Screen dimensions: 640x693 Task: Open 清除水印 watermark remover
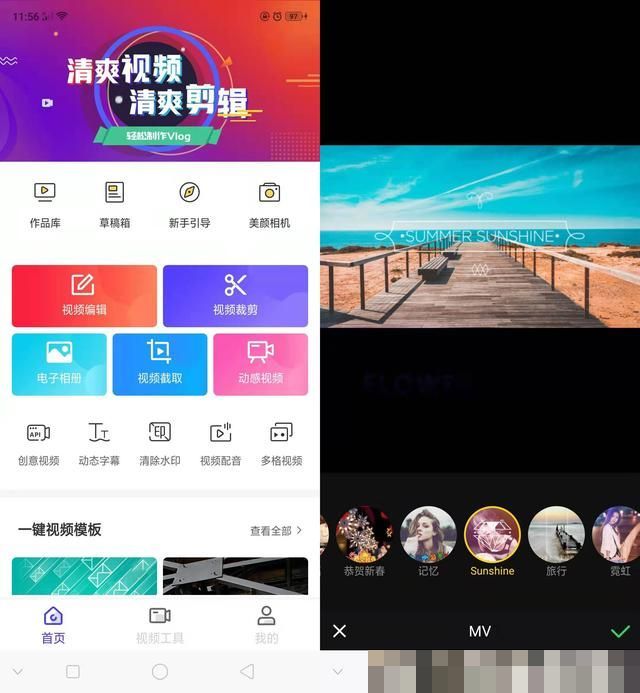pos(160,444)
